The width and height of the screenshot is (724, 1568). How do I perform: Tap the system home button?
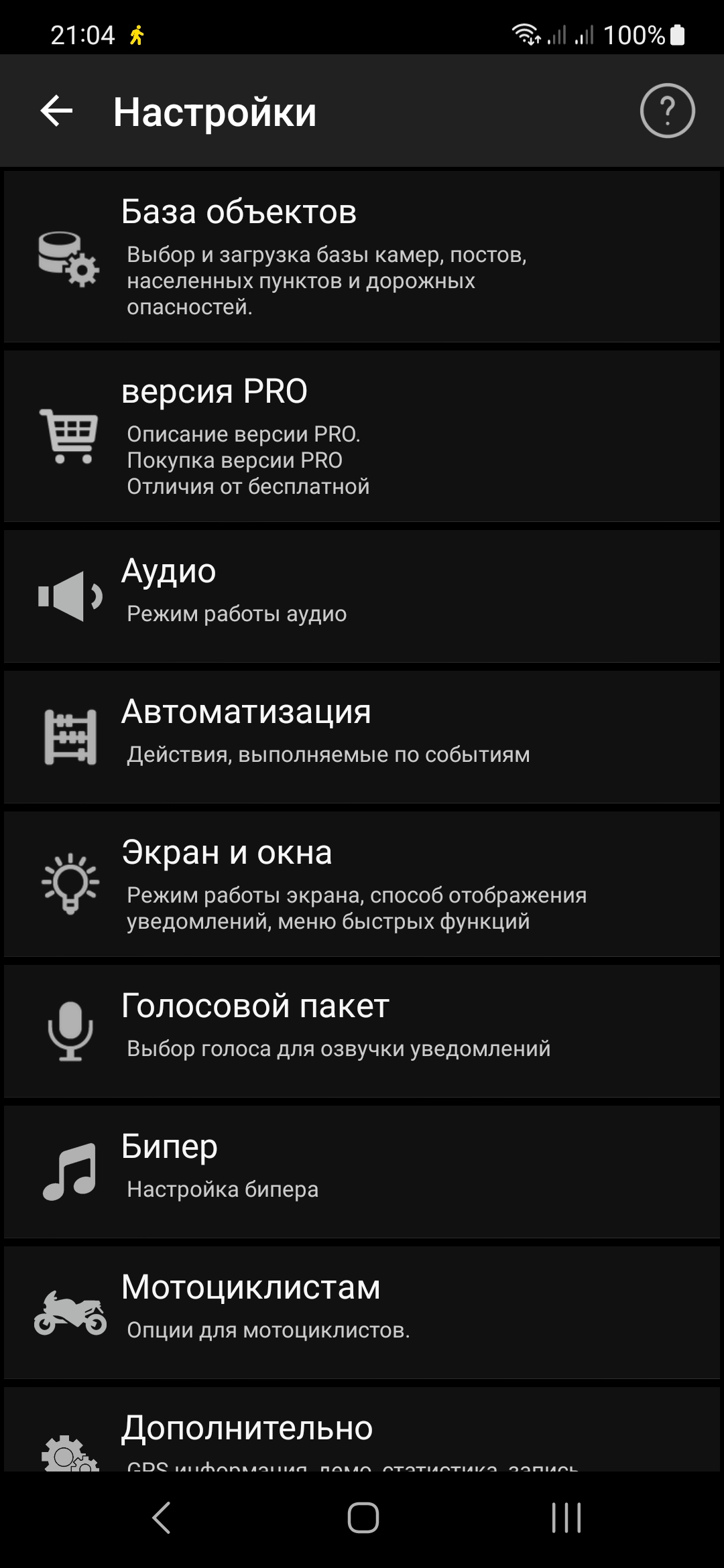pyautogui.click(x=363, y=1518)
